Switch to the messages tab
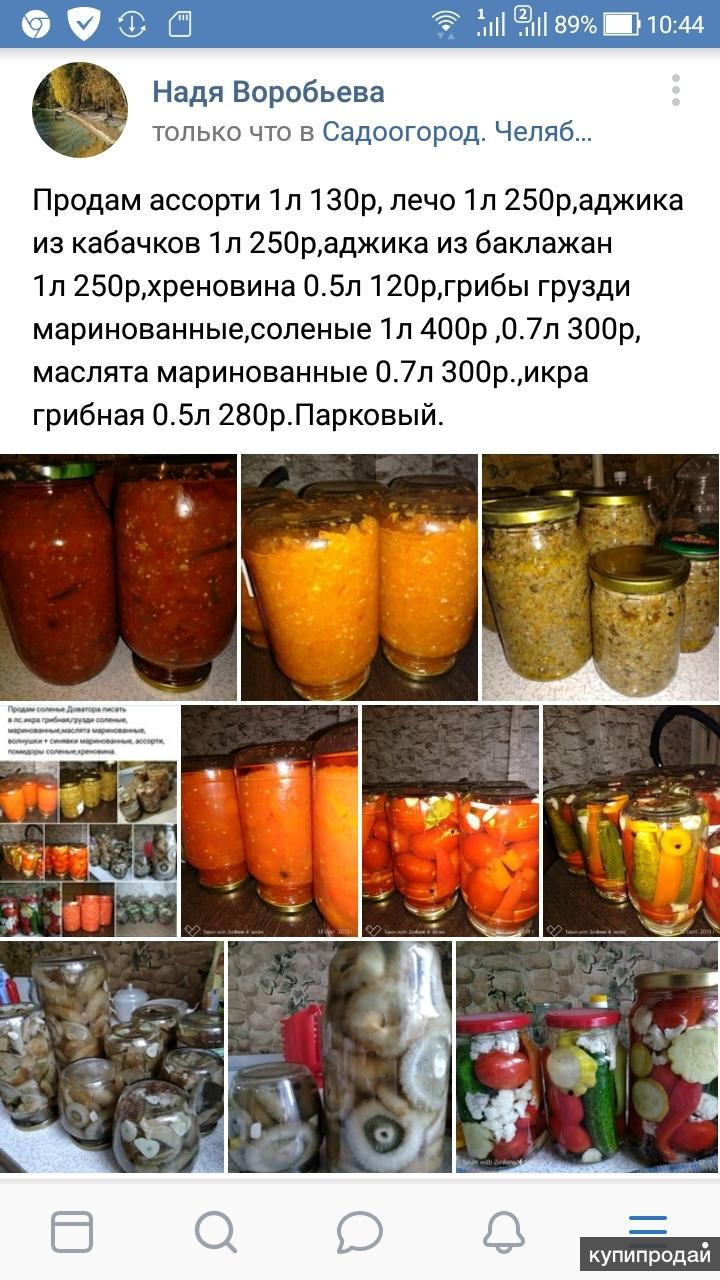The height and width of the screenshot is (1280, 720). click(x=359, y=1231)
